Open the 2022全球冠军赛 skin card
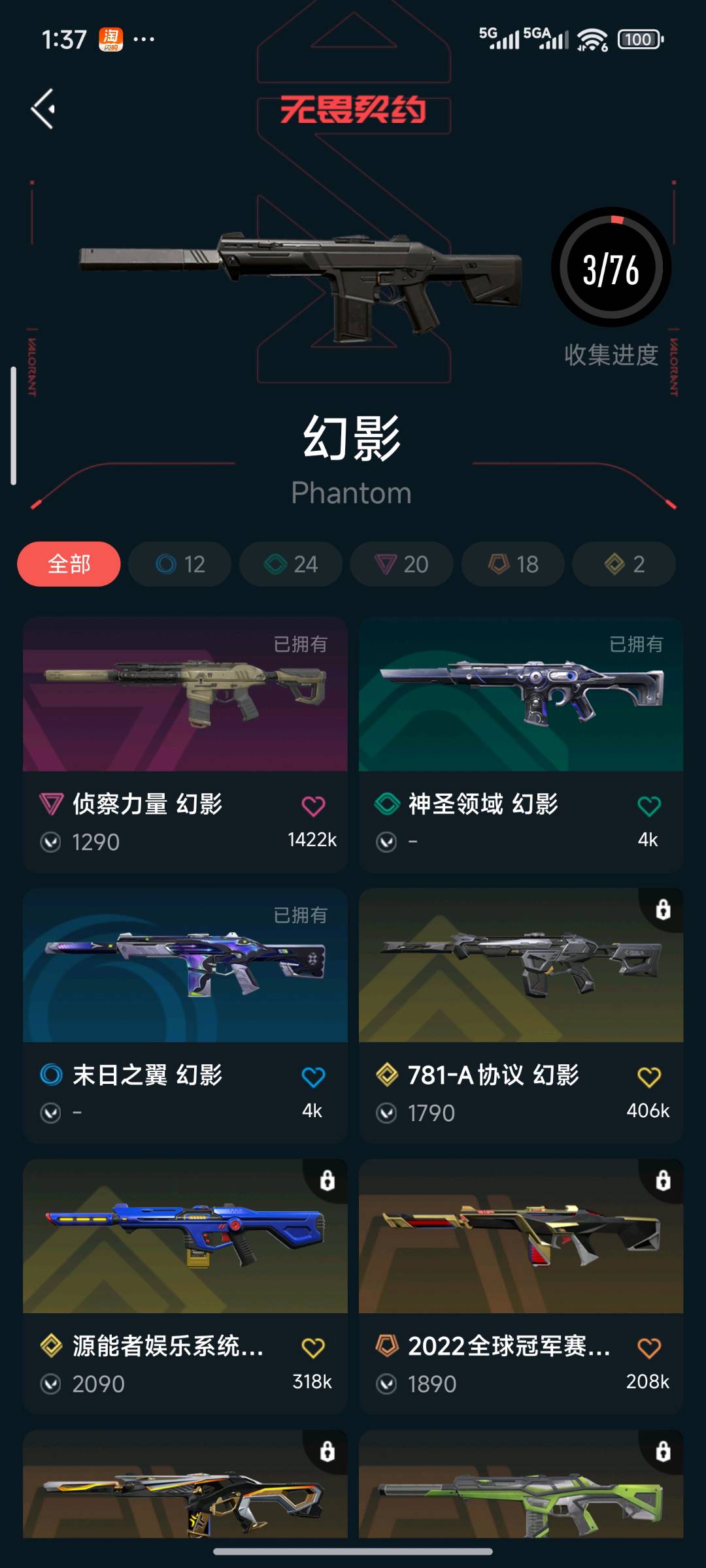 click(521, 1287)
